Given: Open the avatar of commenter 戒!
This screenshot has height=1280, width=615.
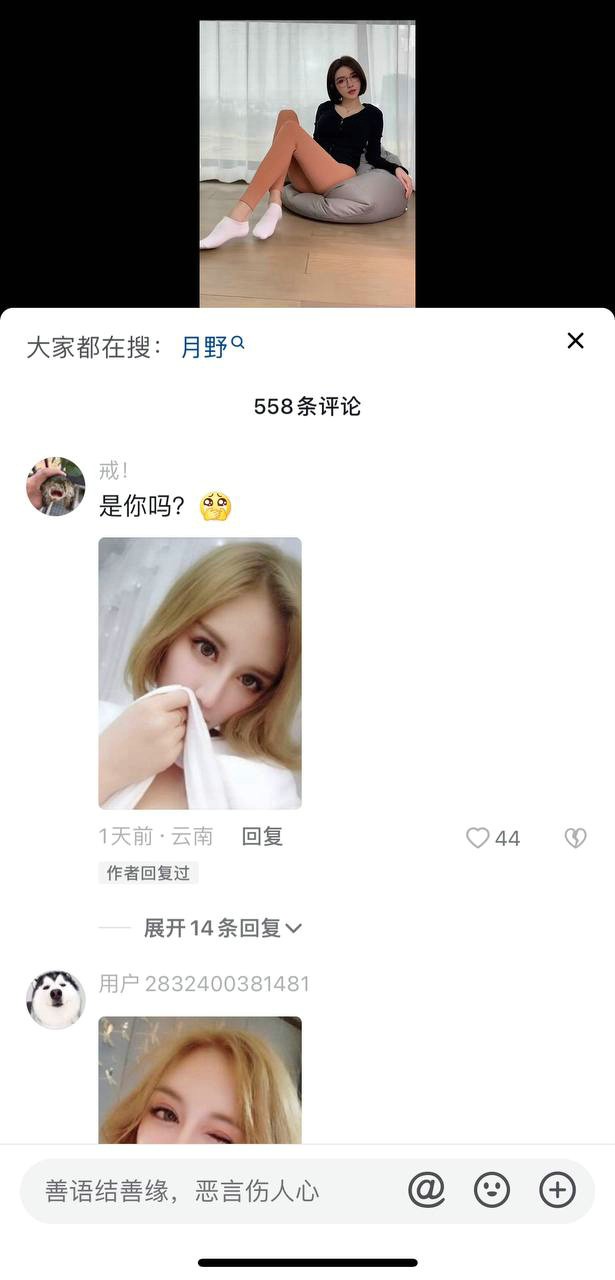Looking at the screenshot, I should 55,487.
